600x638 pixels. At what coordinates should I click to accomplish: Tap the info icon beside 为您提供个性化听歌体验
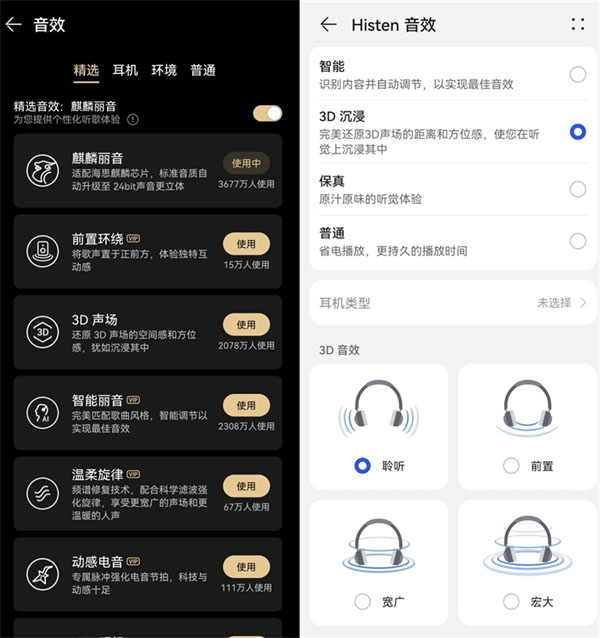[x=133, y=119]
